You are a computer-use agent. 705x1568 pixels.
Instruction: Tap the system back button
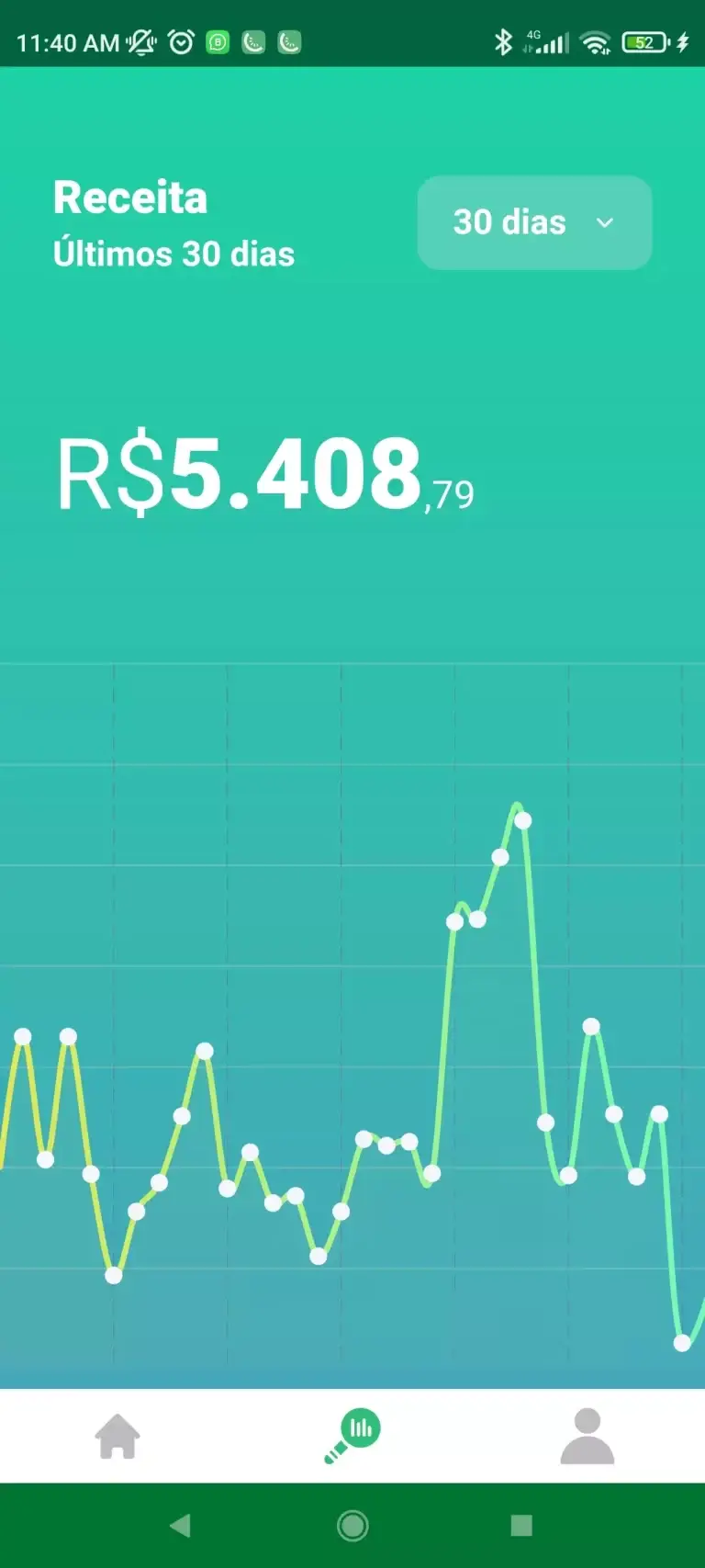(181, 1526)
